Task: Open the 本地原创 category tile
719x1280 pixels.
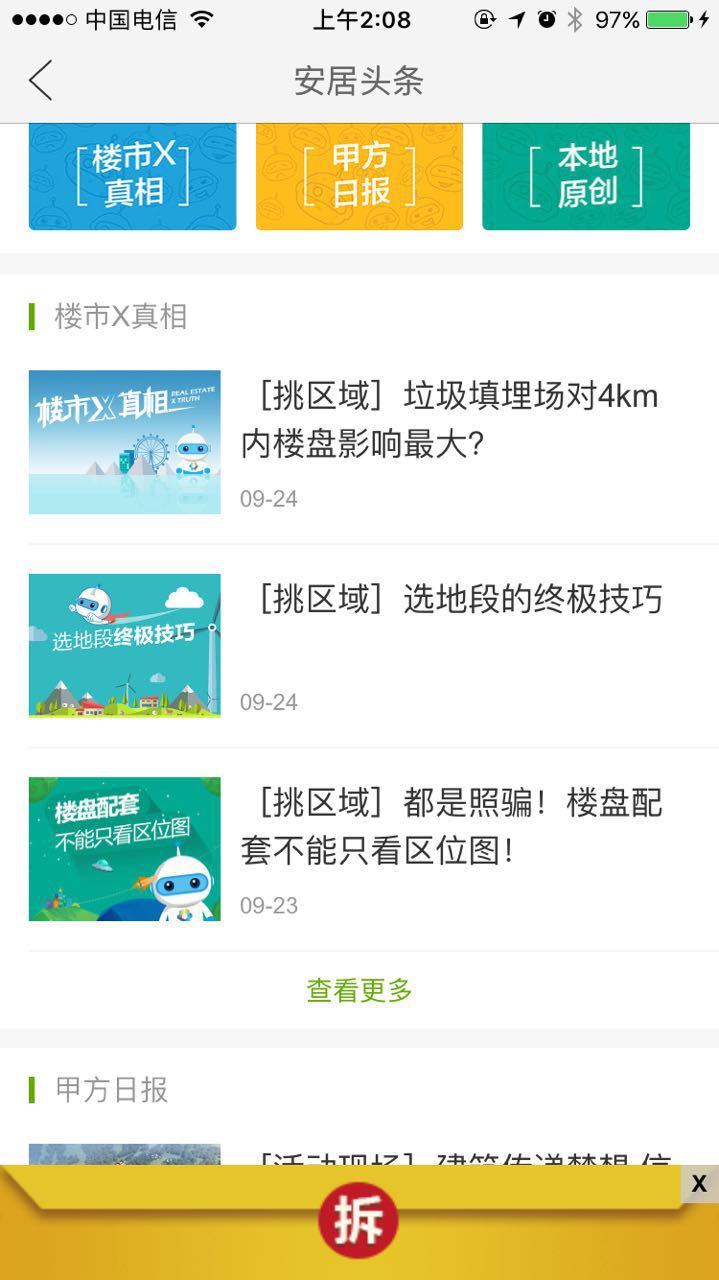Action: coord(586,176)
